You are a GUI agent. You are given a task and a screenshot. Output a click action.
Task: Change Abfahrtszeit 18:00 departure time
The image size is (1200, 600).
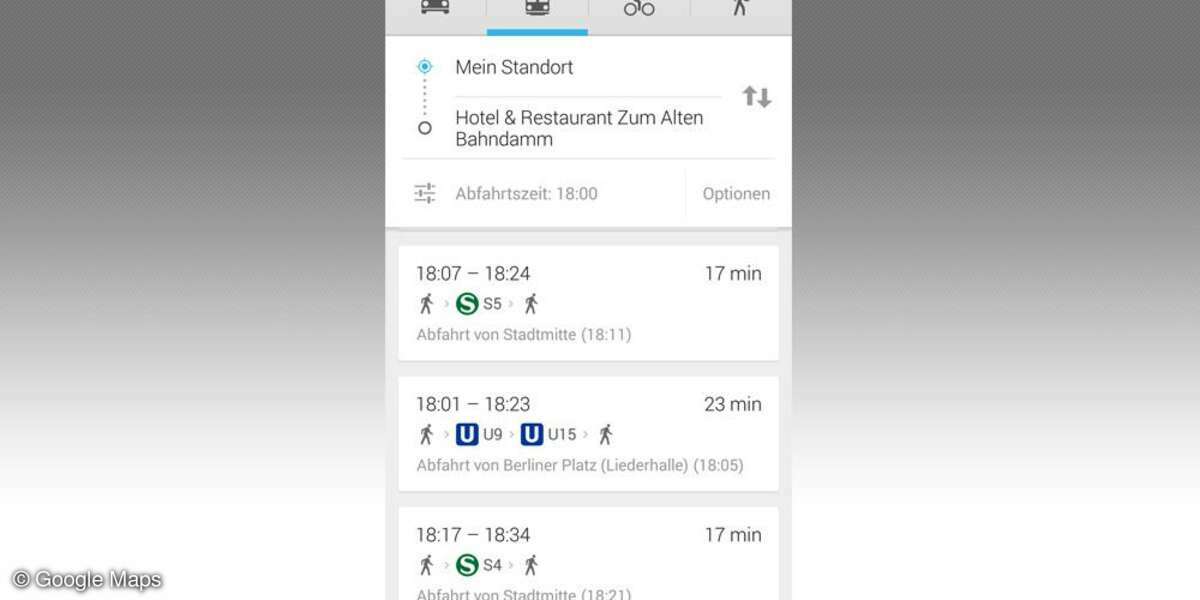526,194
